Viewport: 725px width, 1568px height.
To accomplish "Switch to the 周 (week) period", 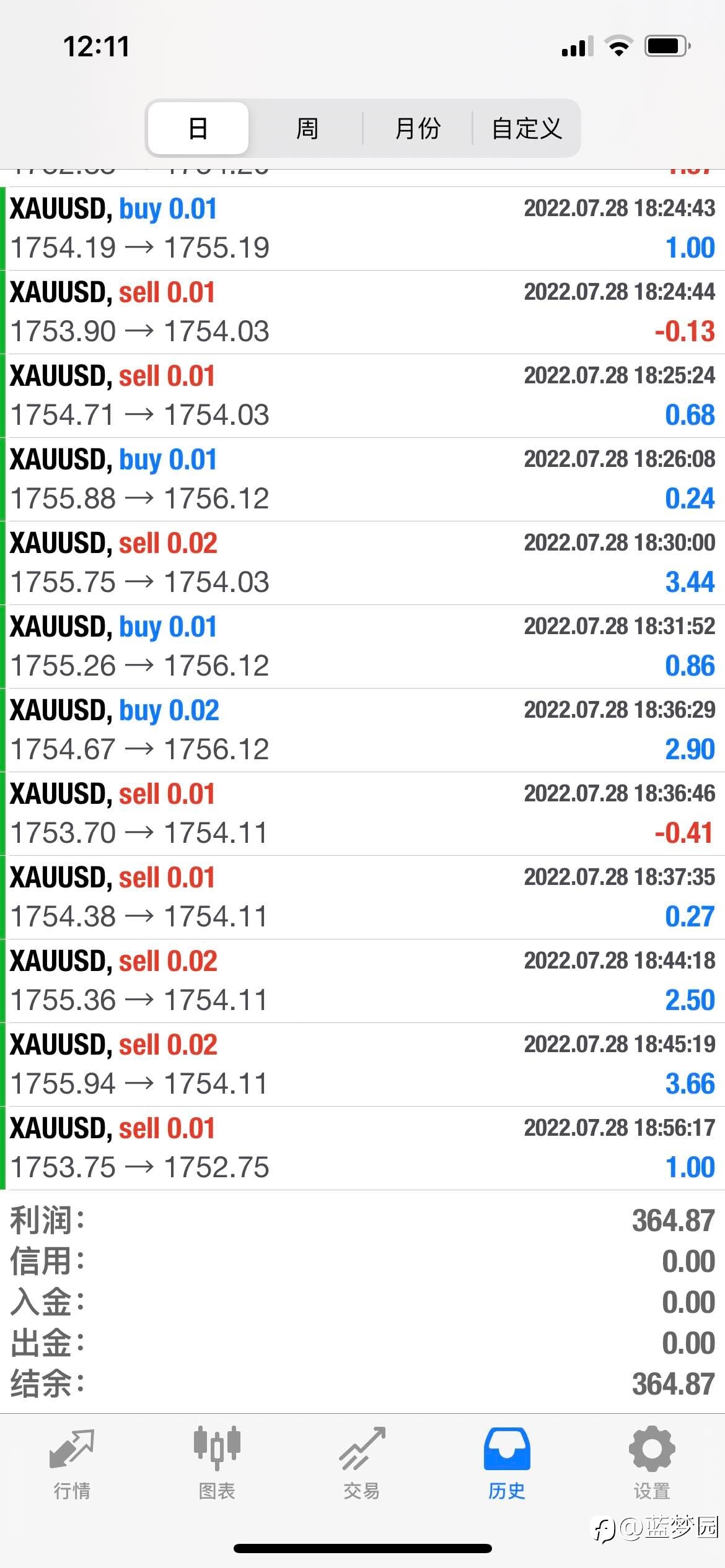I will 307,128.
